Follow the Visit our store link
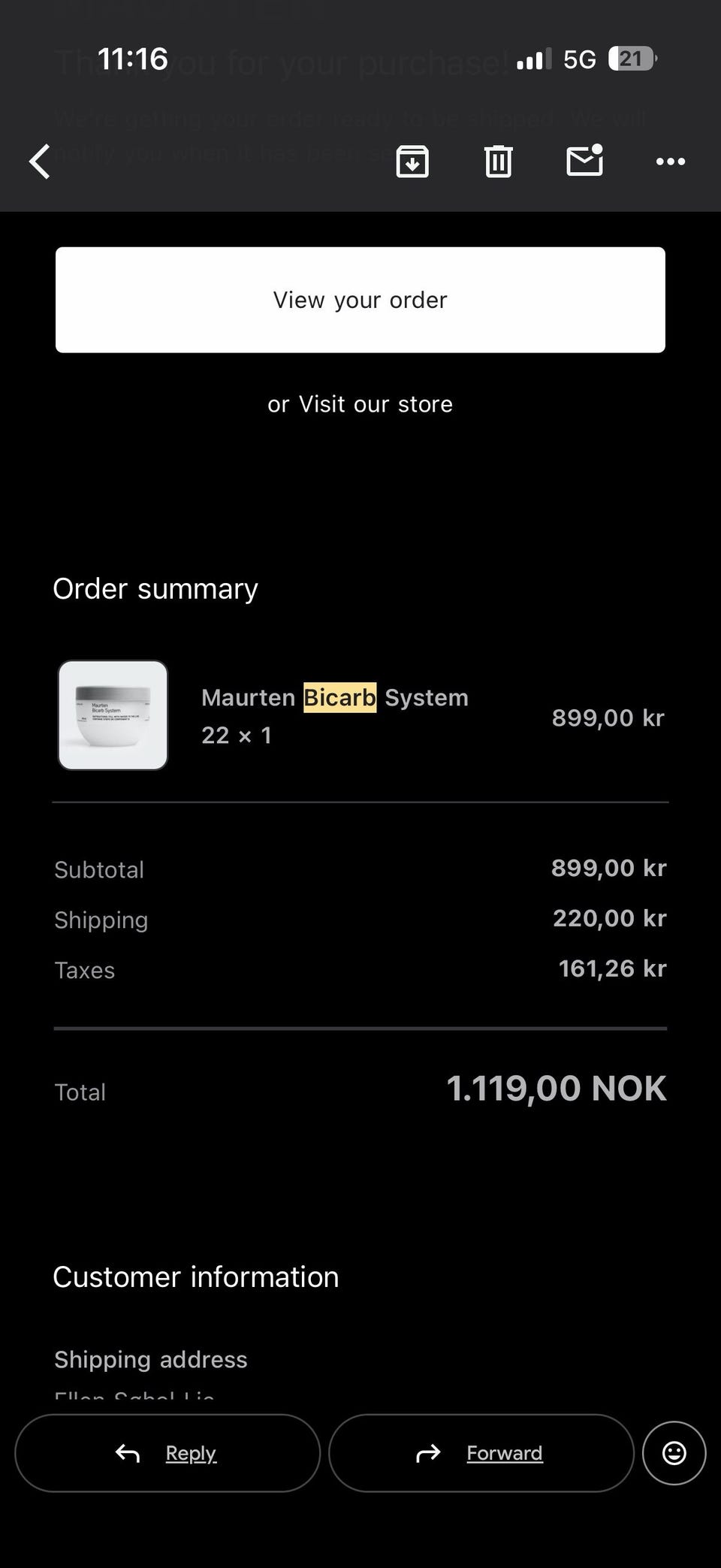The width and height of the screenshot is (721, 1568). [x=376, y=404]
